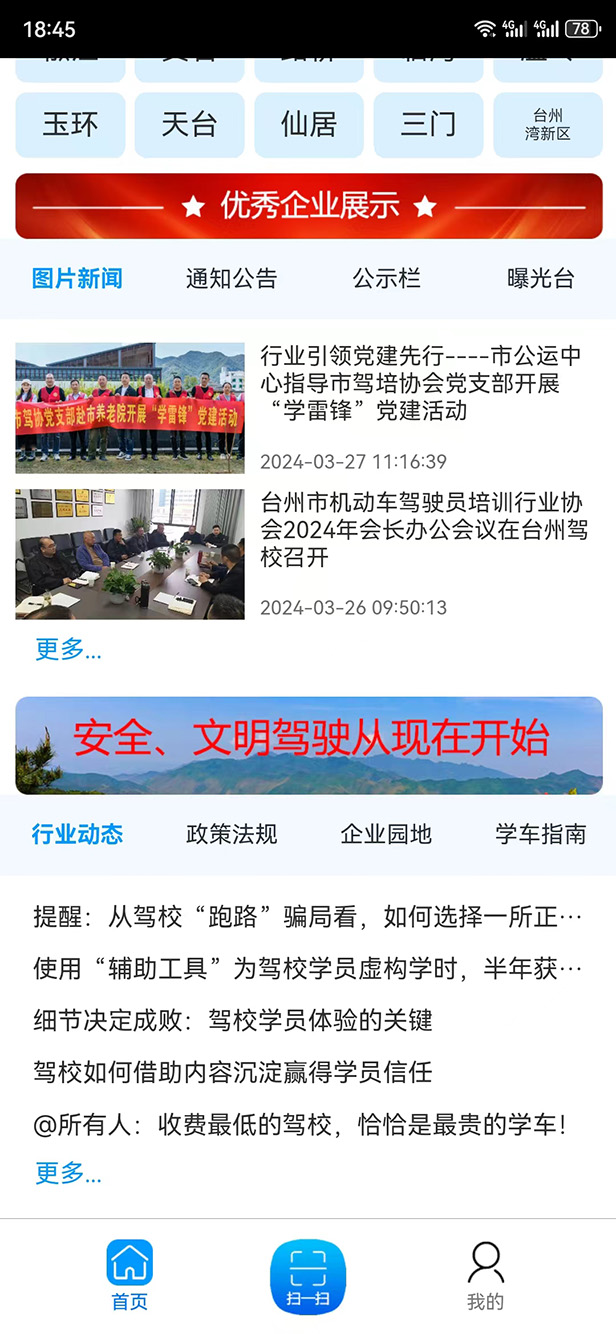Choose the 仙居 region chip
The image size is (616, 1334).
309,125
